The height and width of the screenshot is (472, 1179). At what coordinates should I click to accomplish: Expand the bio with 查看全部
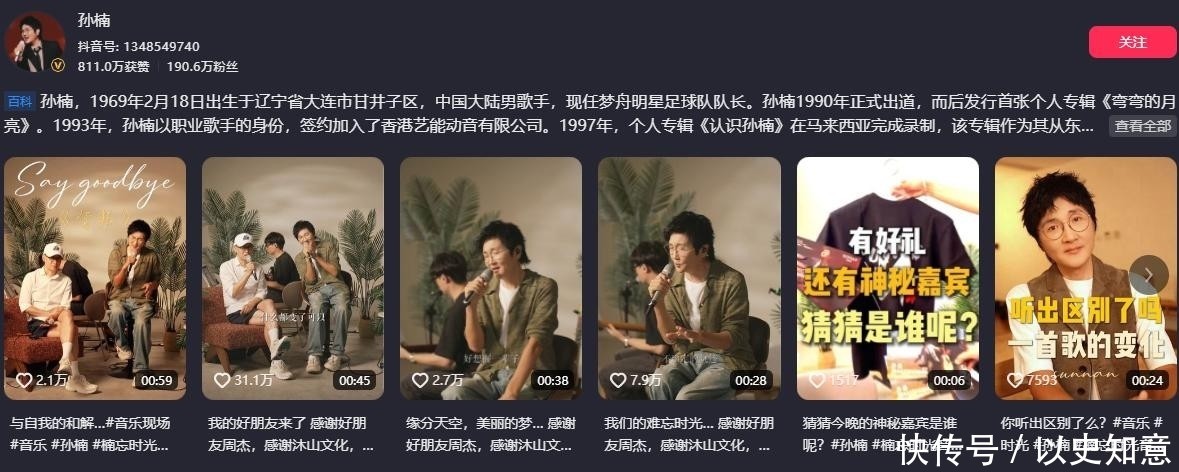pos(1142,126)
